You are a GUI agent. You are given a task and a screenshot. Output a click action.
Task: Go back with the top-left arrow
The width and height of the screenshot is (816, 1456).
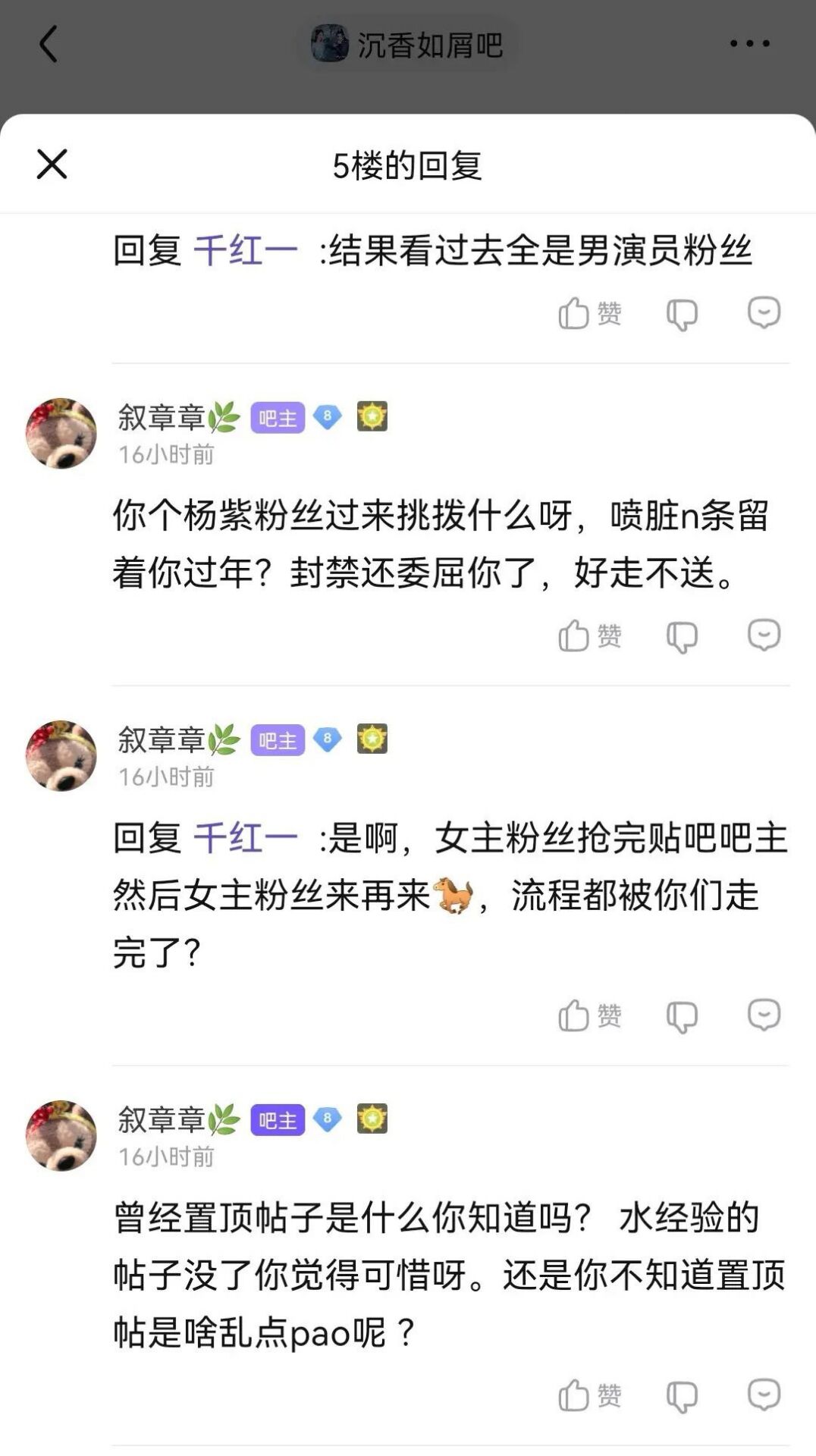pos(49,44)
